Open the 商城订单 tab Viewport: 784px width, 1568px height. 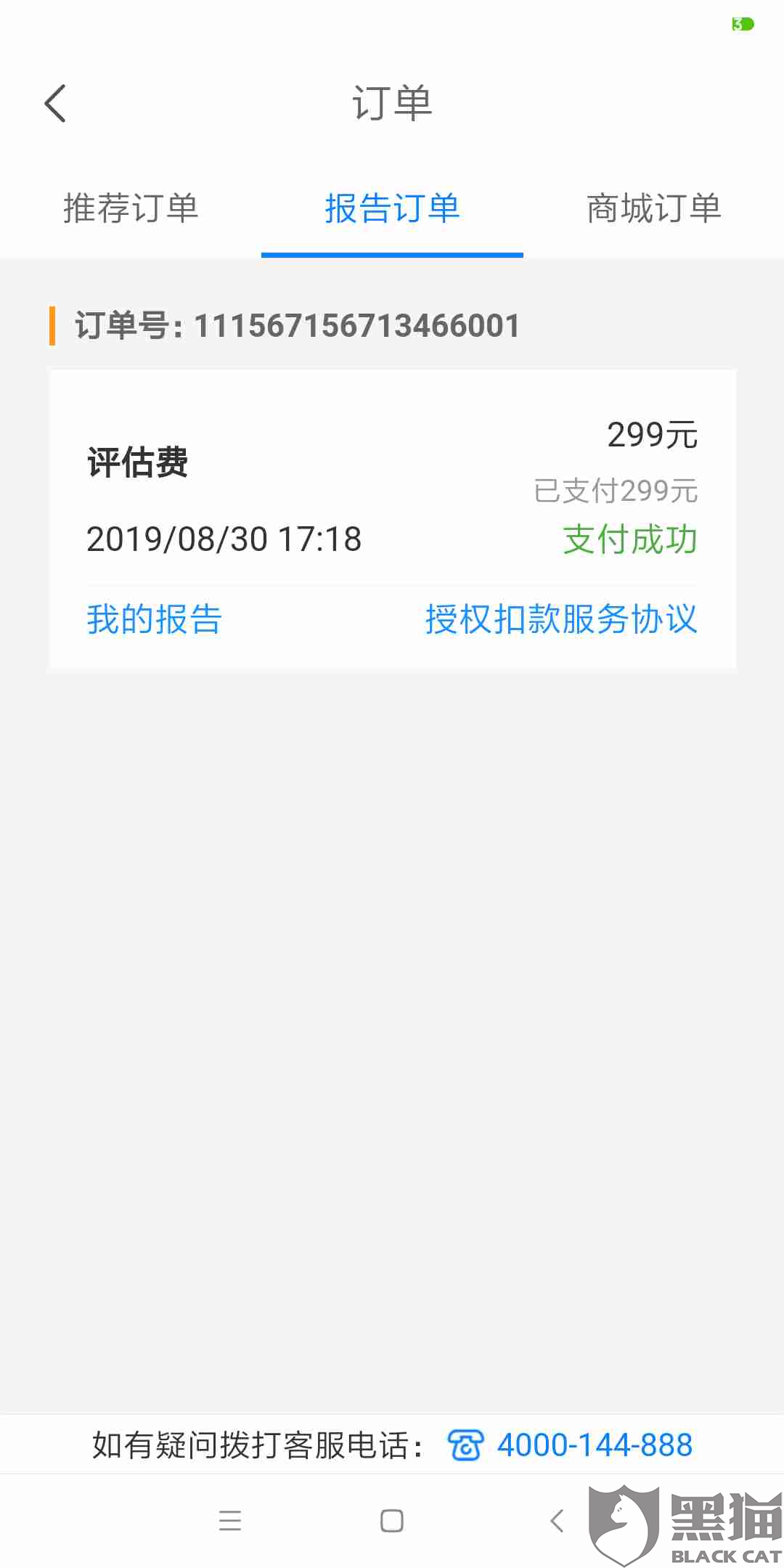coord(653,209)
